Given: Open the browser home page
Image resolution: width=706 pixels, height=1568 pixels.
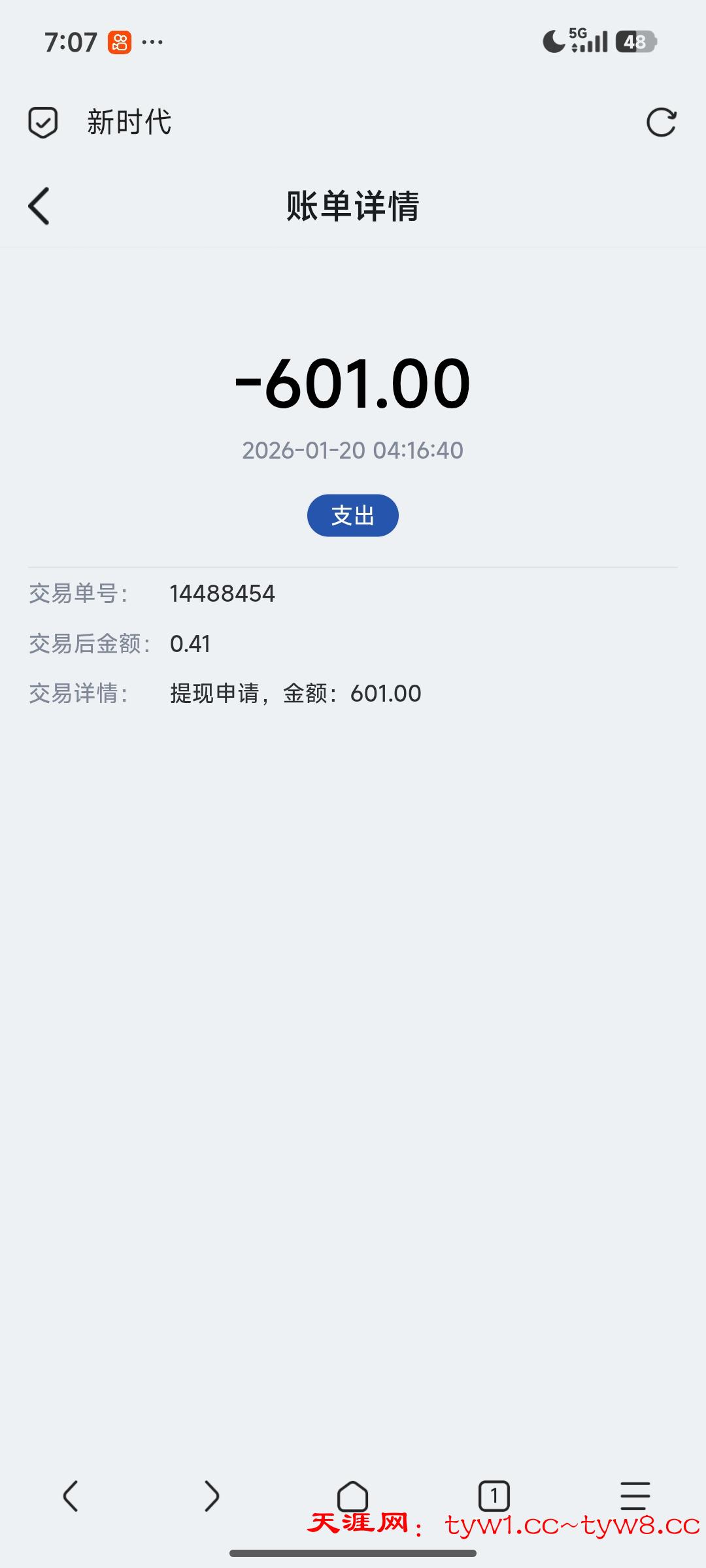Looking at the screenshot, I should tap(353, 1495).
